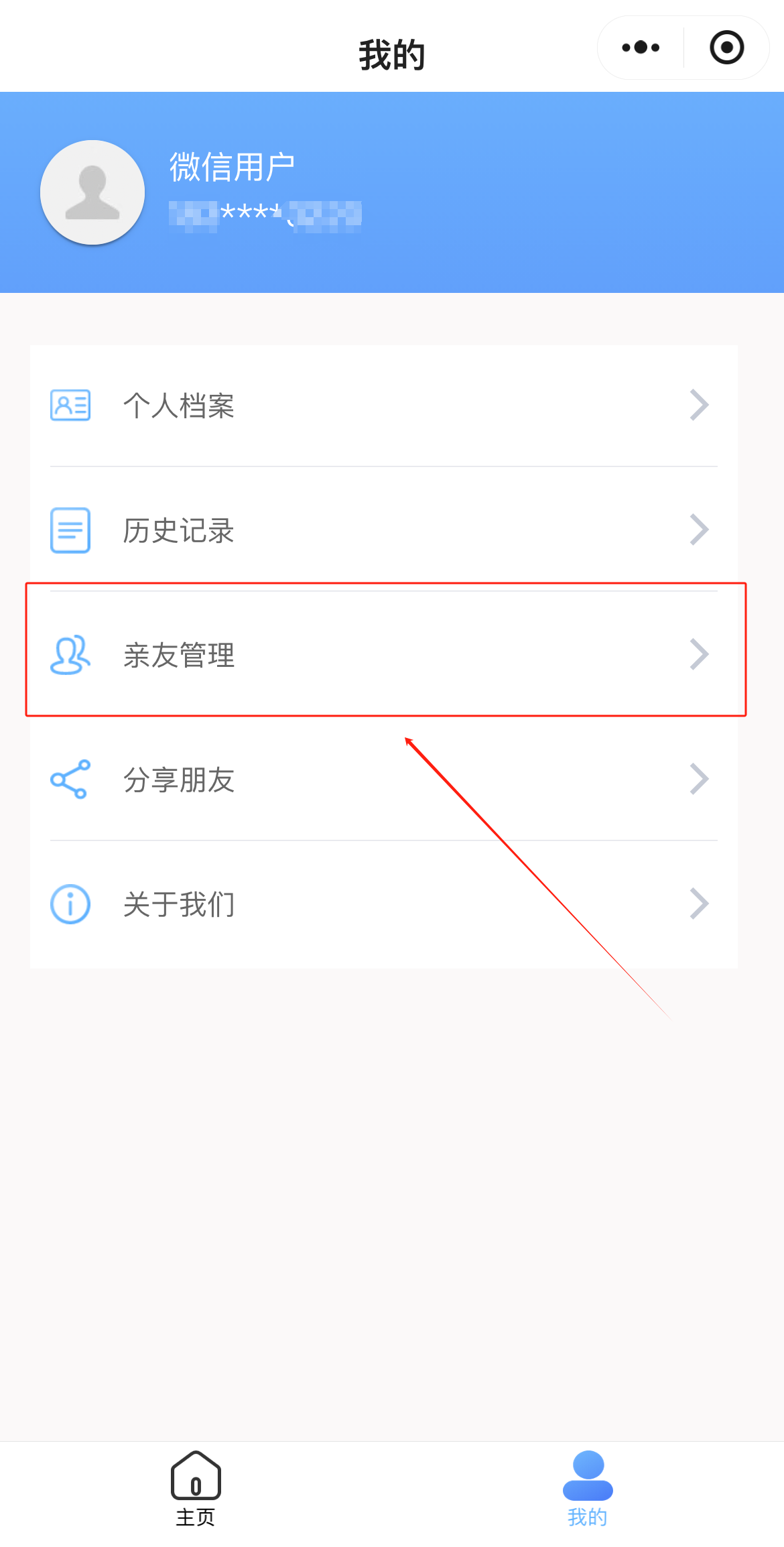
Task: Switch to the 主页 home tab
Action: tap(196, 1488)
